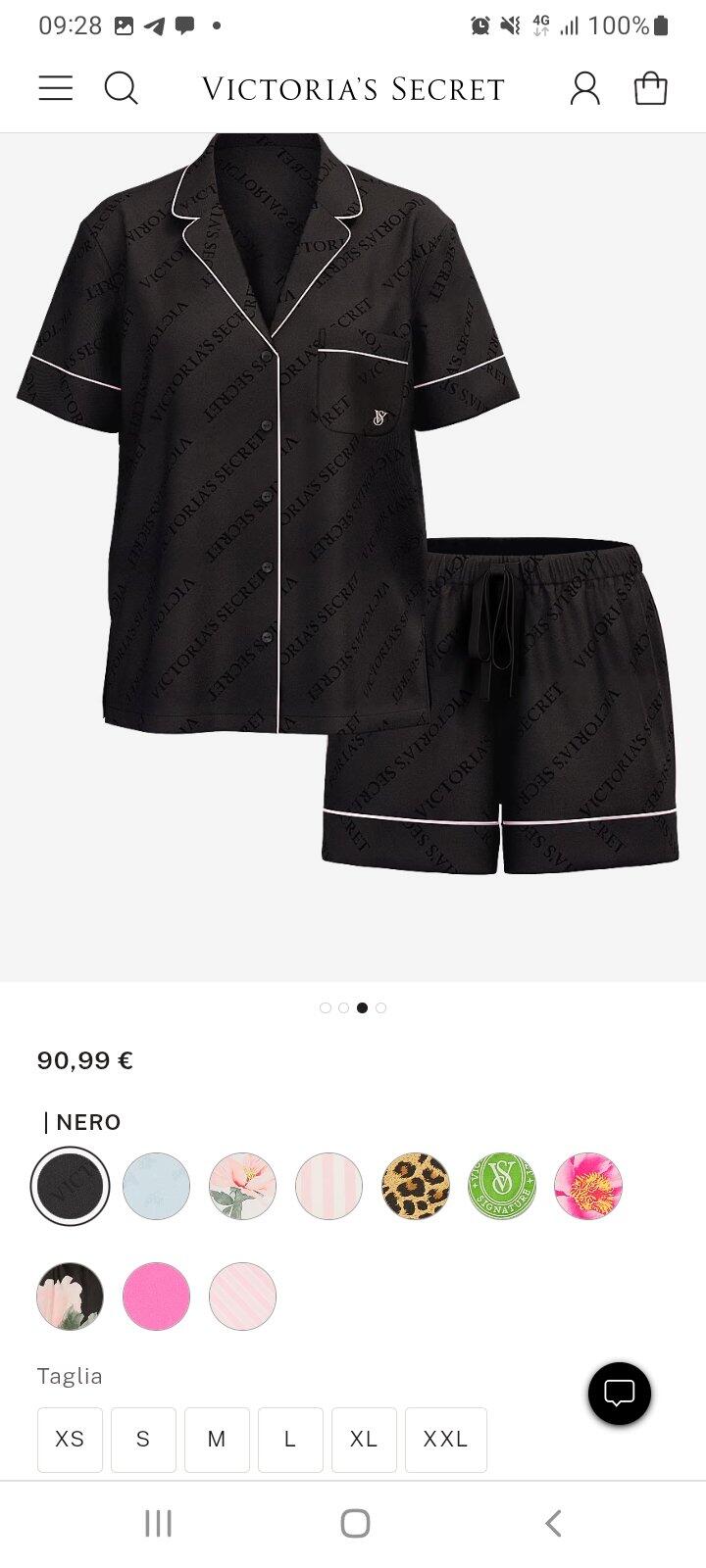Go to the Victoria's Secret homepage logo
The height and width of the screenshot is (1568, 706).
coord(353,89)
